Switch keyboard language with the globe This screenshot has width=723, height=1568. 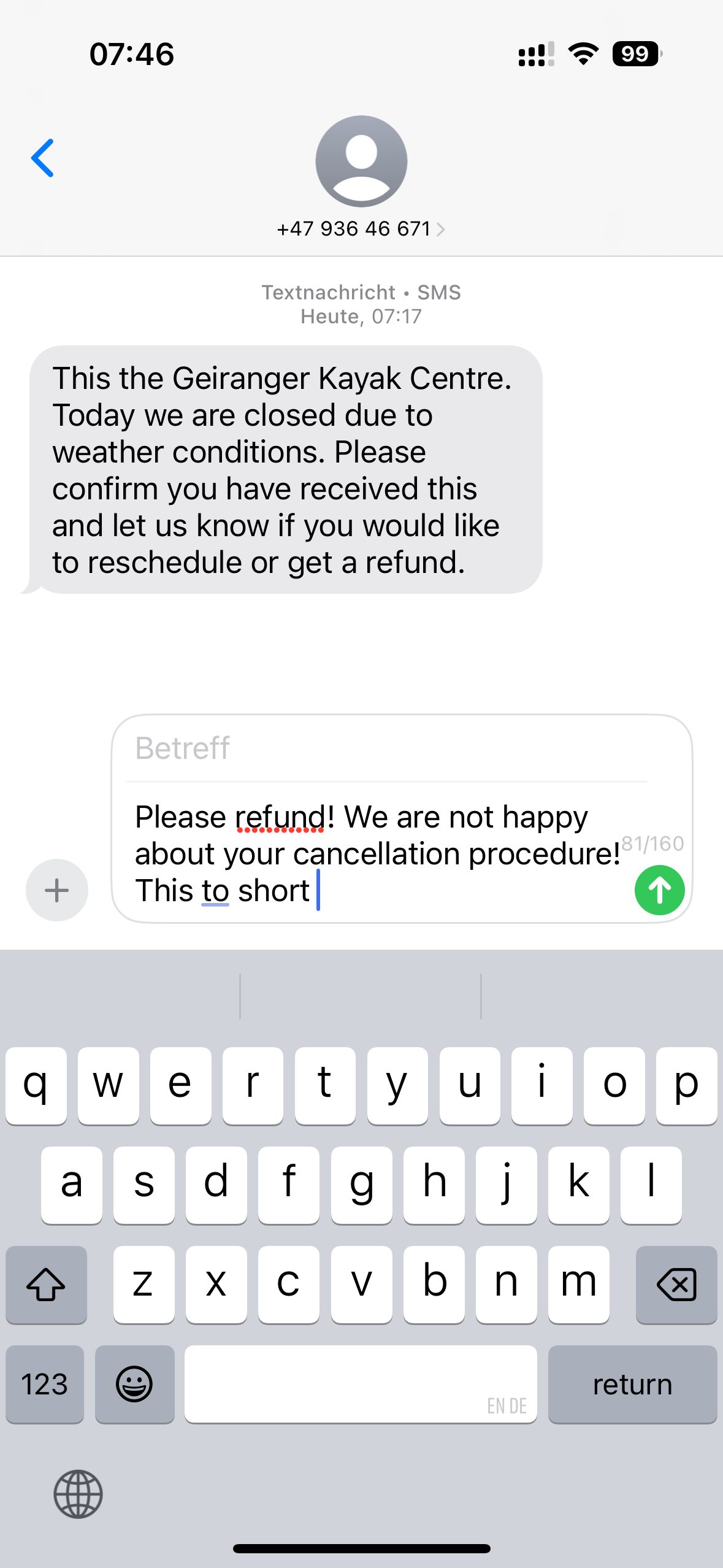(x=78, y=1494)
